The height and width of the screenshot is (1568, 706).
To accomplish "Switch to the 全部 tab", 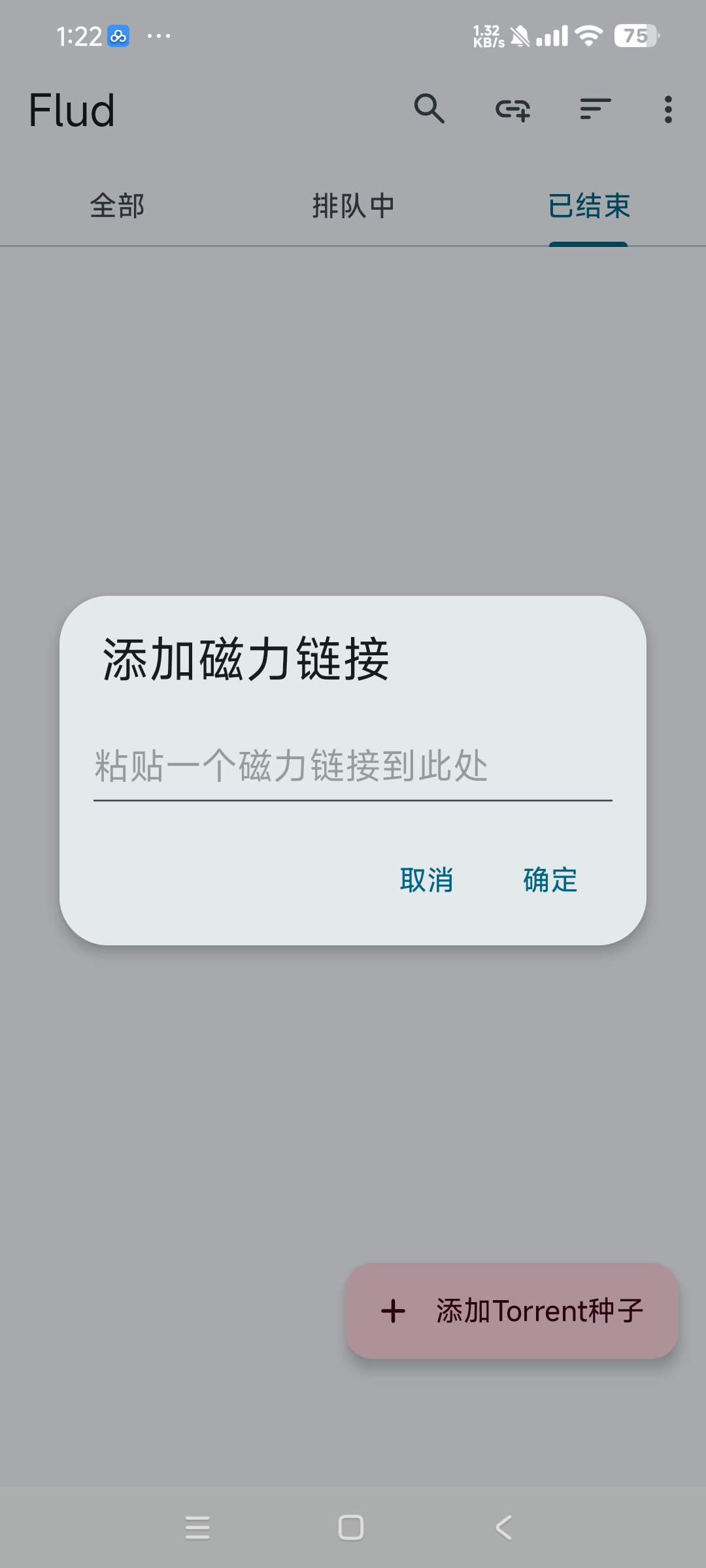I will tap(117, 206).
